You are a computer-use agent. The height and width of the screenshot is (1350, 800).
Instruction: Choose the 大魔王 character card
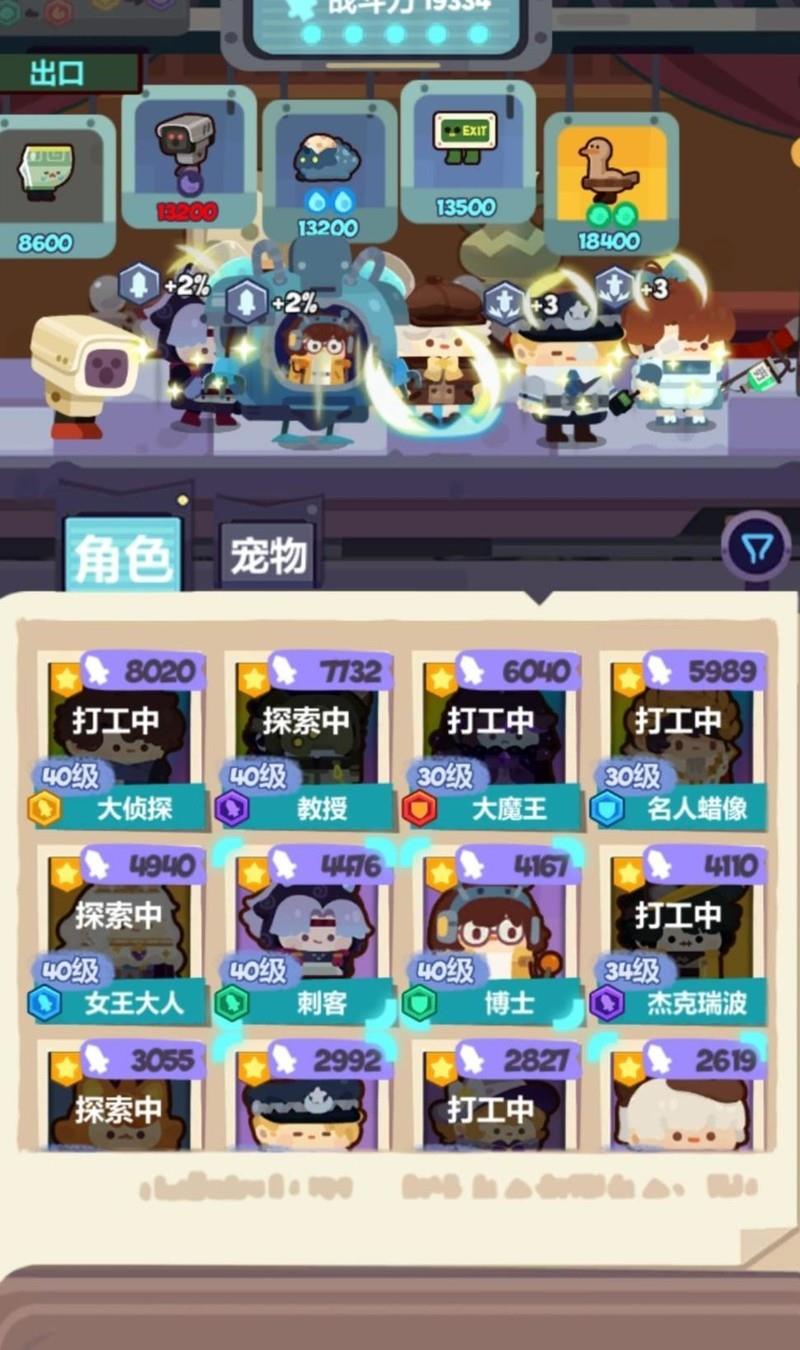tap(494, 740)
